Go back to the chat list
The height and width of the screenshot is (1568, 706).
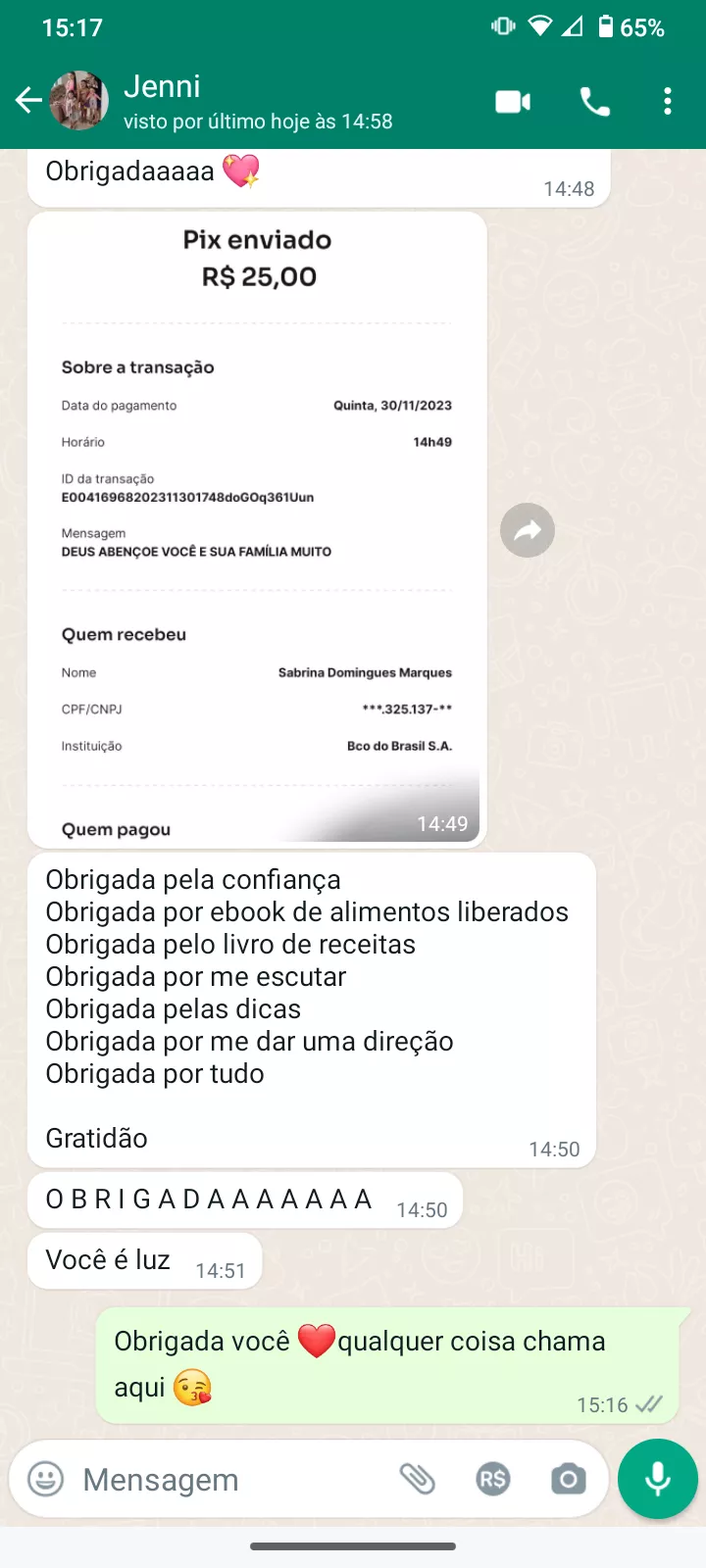(28, 100)
